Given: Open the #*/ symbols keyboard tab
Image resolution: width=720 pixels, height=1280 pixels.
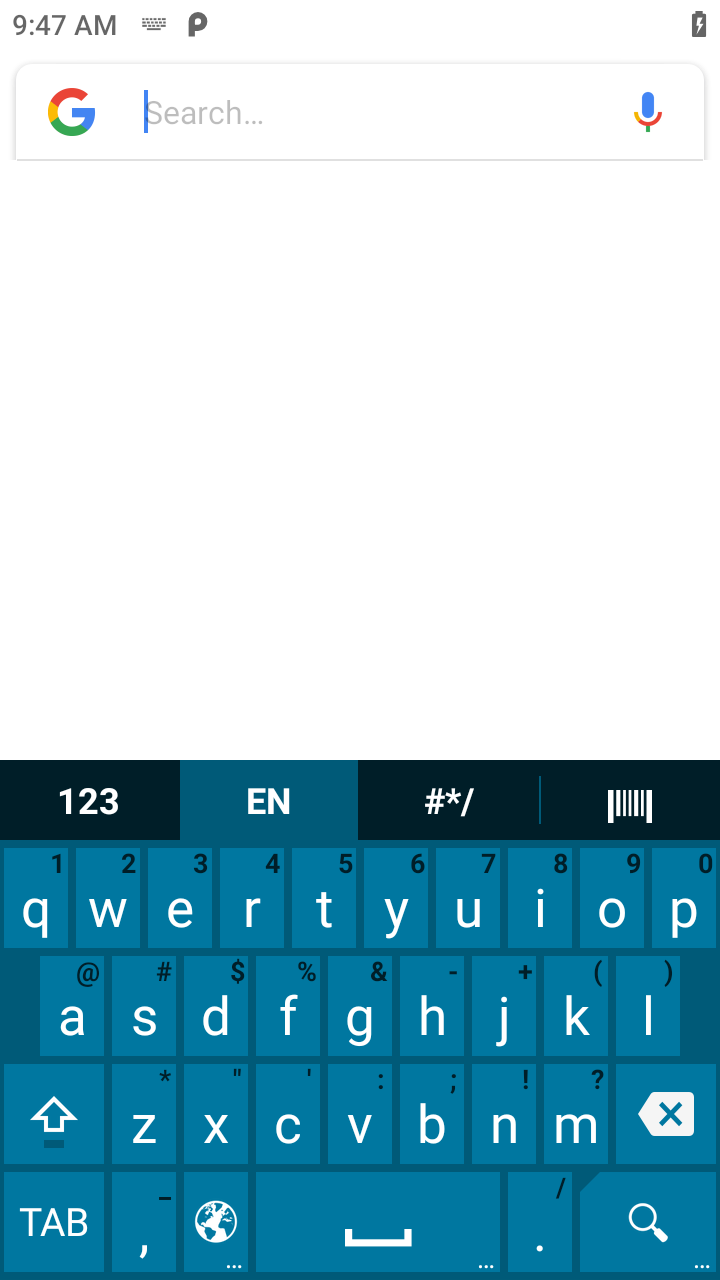Looking at the screenshot, I should click(x=449, y=801).
